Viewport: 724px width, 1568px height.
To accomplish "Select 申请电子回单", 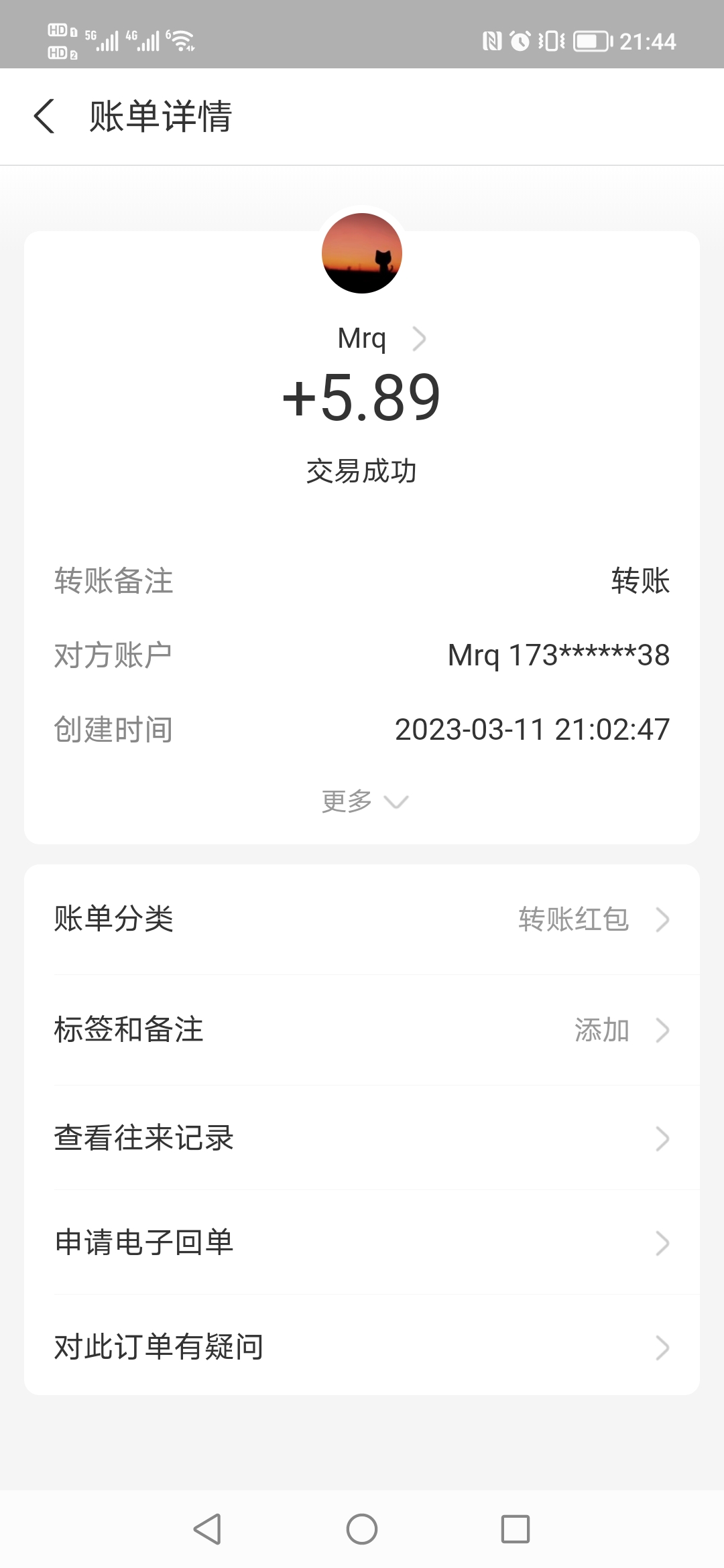I will [362, 1242].
